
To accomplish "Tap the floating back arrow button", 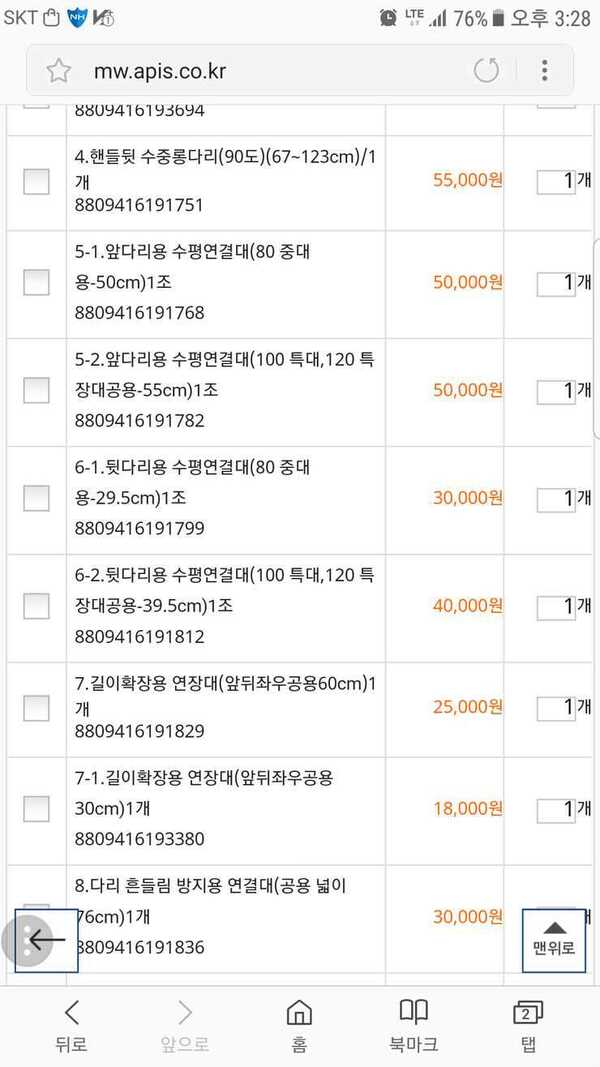I will tap(46, 940).
